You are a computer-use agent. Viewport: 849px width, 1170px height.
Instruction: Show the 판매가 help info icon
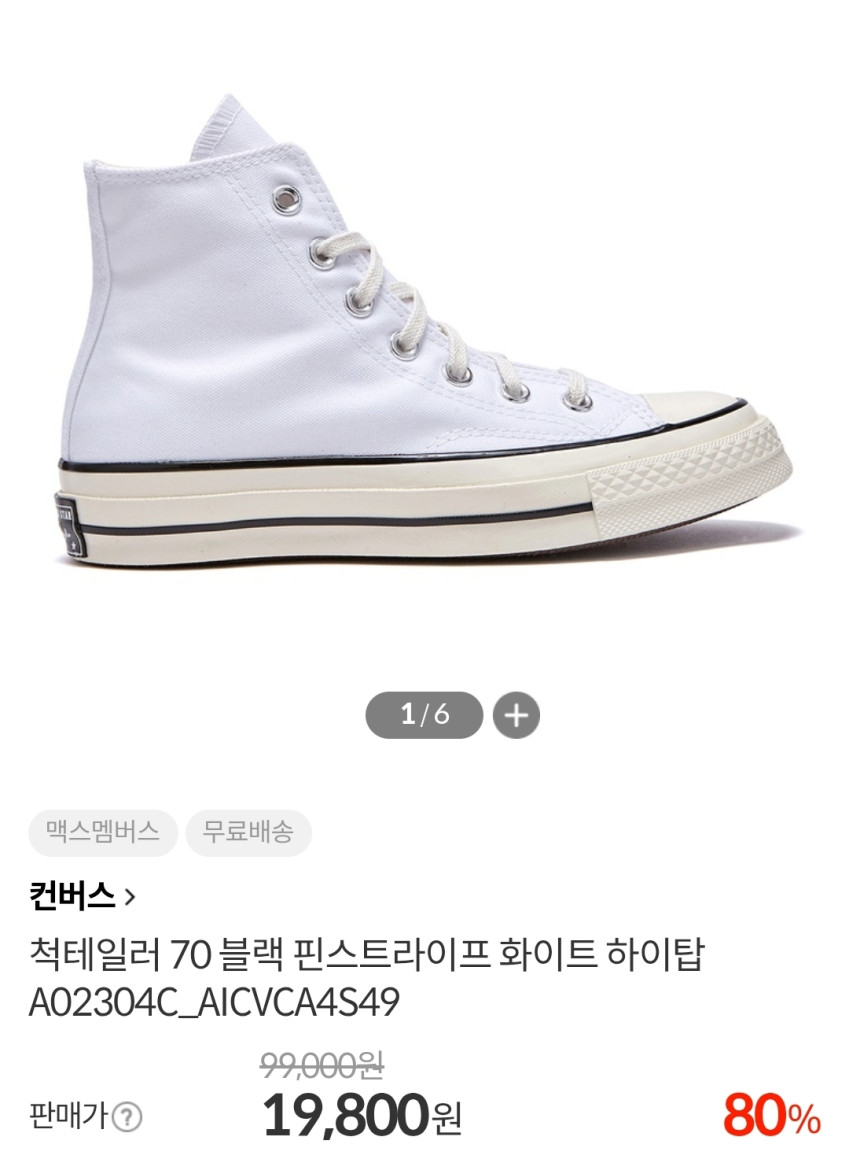(127, 1116)
